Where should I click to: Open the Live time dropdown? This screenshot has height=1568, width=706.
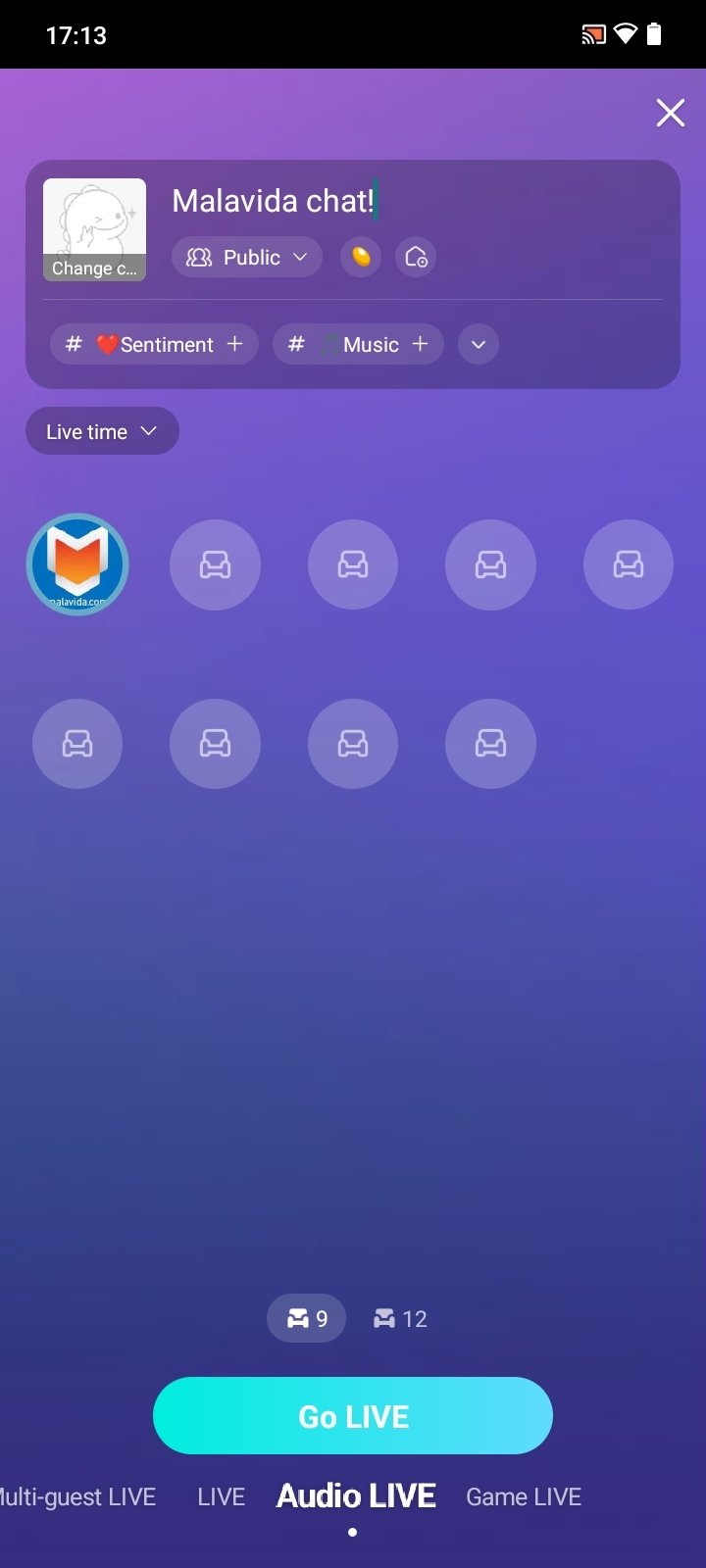coord(102,431)
